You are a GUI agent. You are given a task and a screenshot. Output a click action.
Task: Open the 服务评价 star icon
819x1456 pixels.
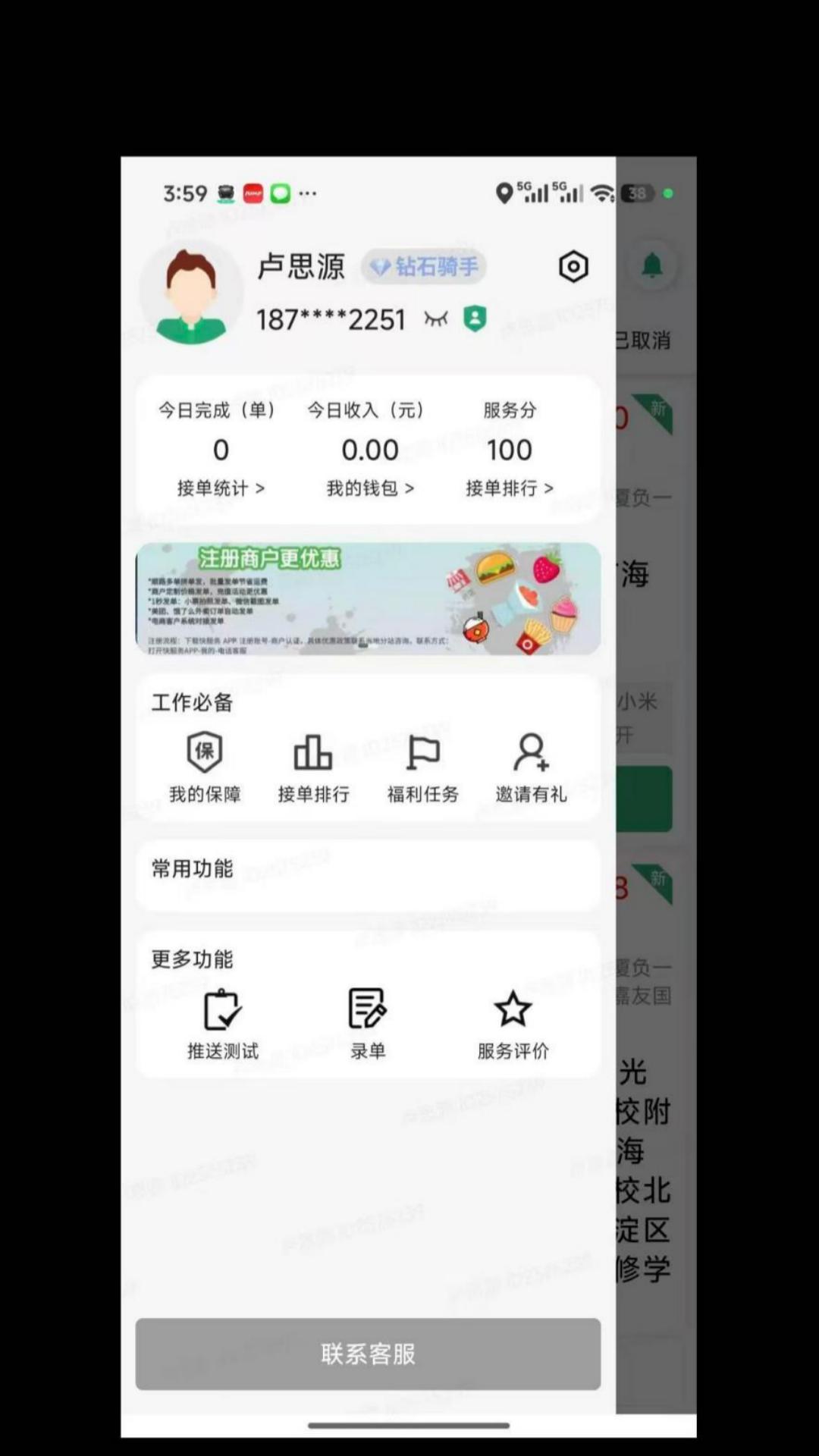click(513, 1010)
